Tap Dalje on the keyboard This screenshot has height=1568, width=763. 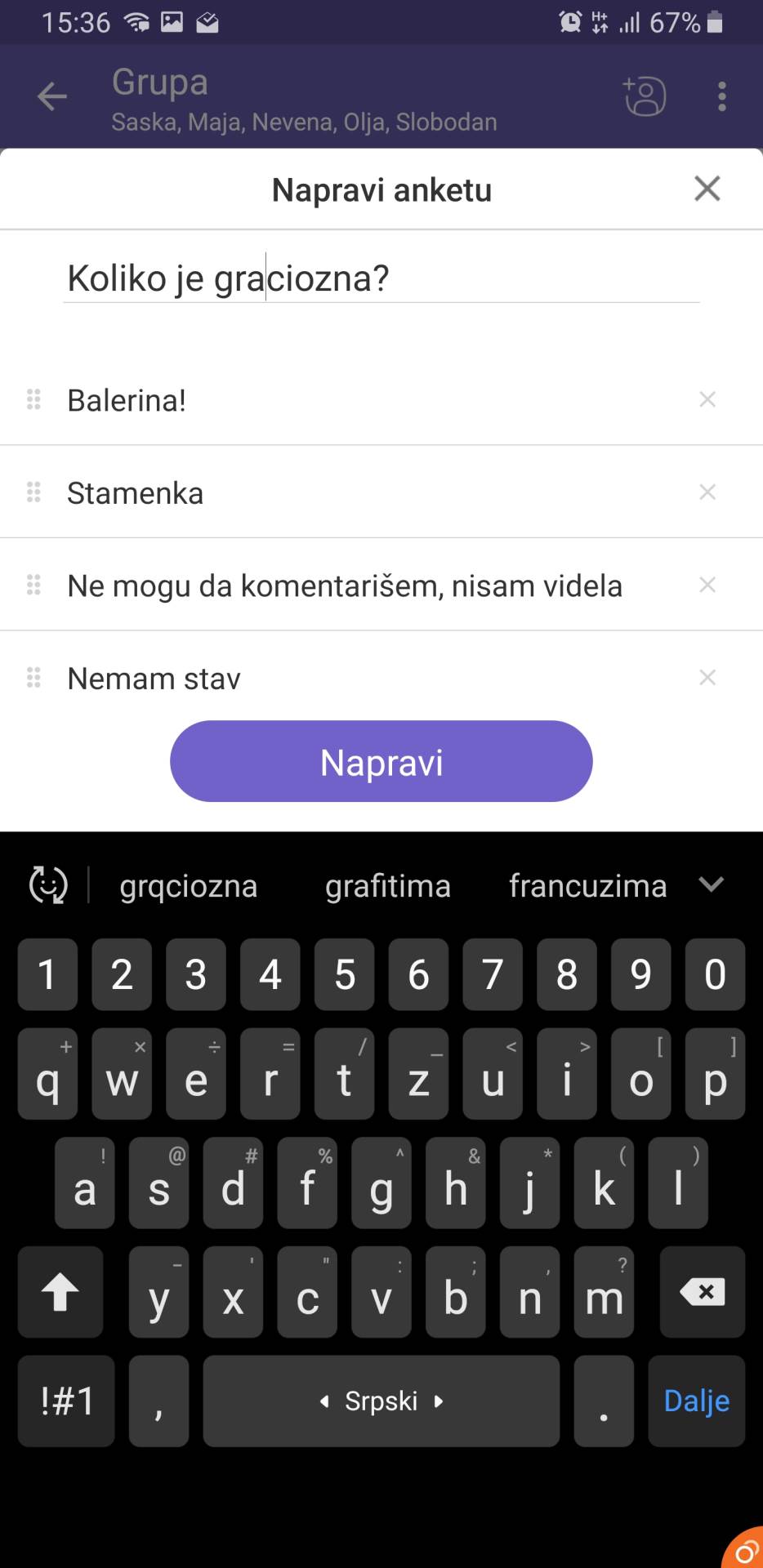click(x=696, y=1401)
